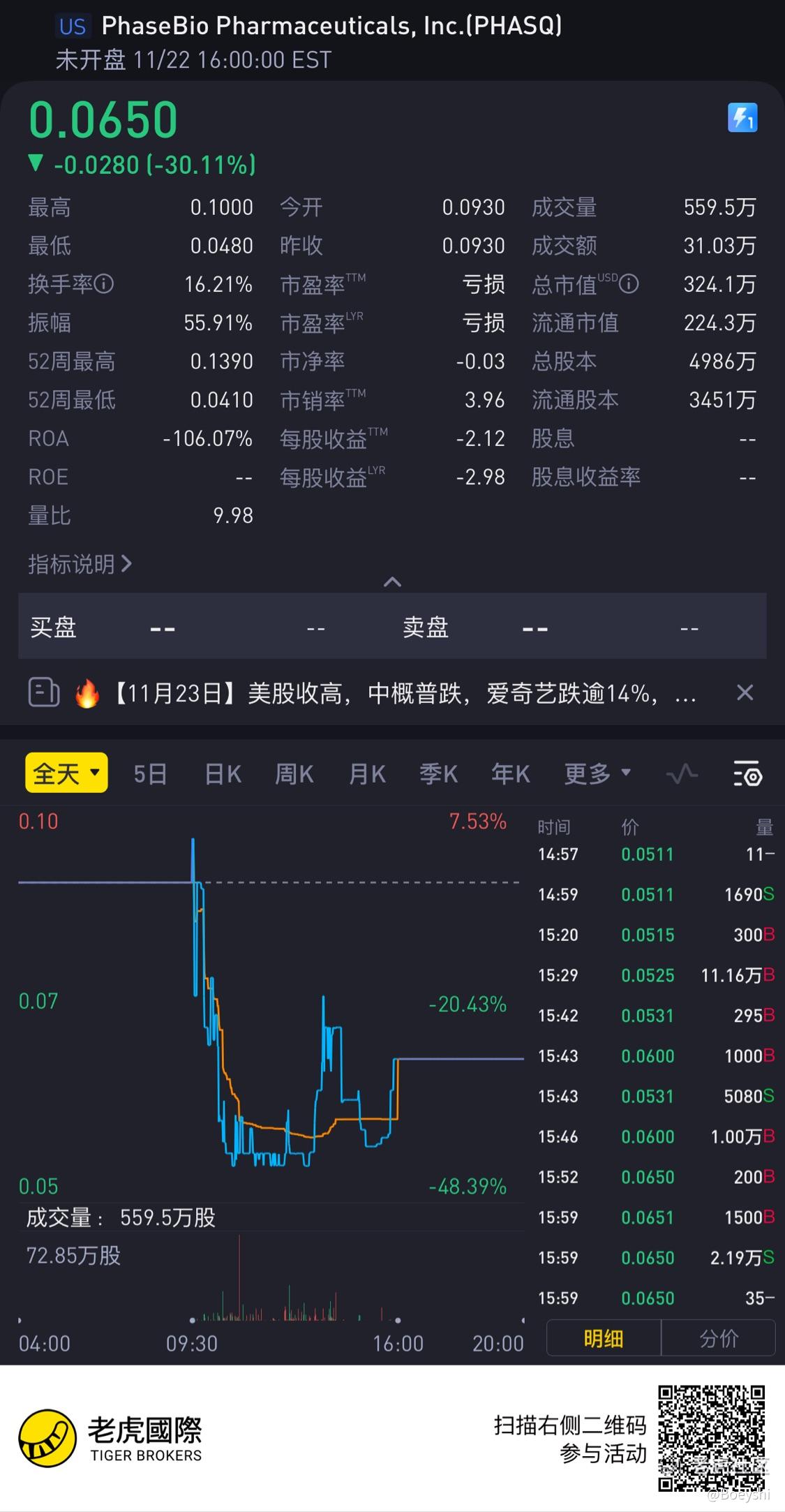The width and height of the screenshot is (785, 1512).
Task: Show the 月K chart
Action: pyautogui.click(x=367, y=773)
